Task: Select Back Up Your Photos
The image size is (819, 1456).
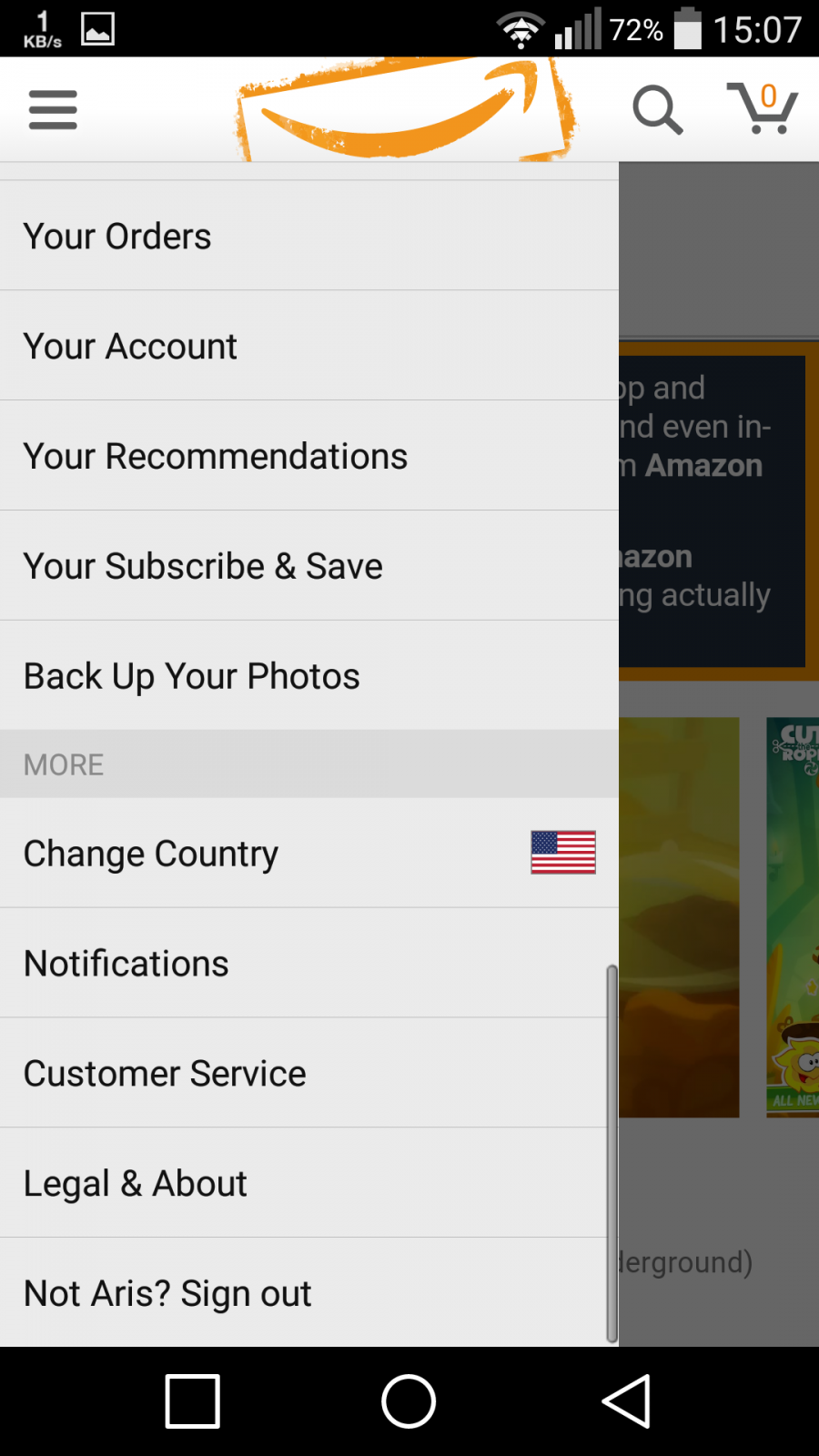Action: 309,676
